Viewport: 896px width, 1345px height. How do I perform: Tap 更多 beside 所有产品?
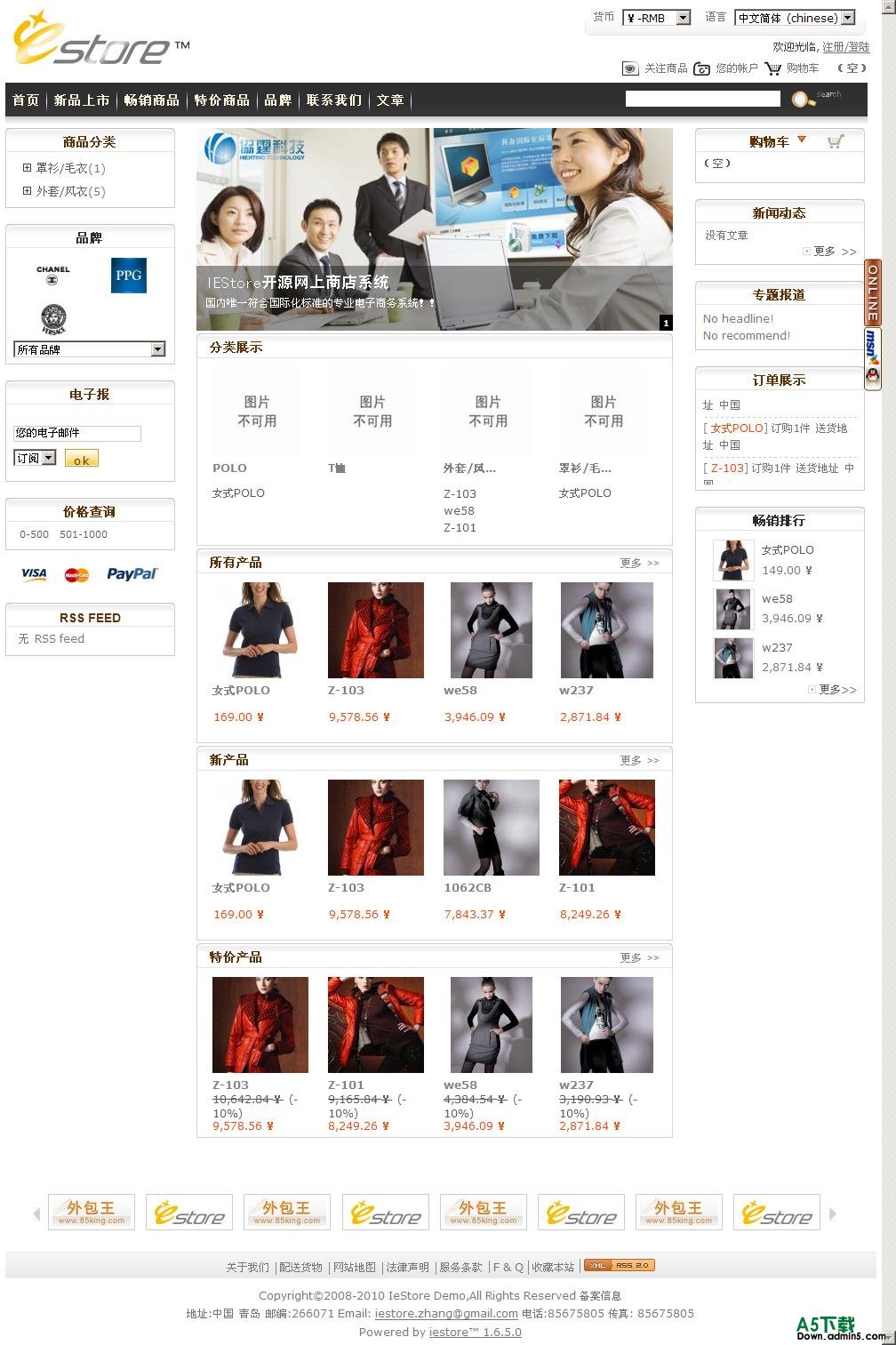pyautogui.click(x=639, y=563)
